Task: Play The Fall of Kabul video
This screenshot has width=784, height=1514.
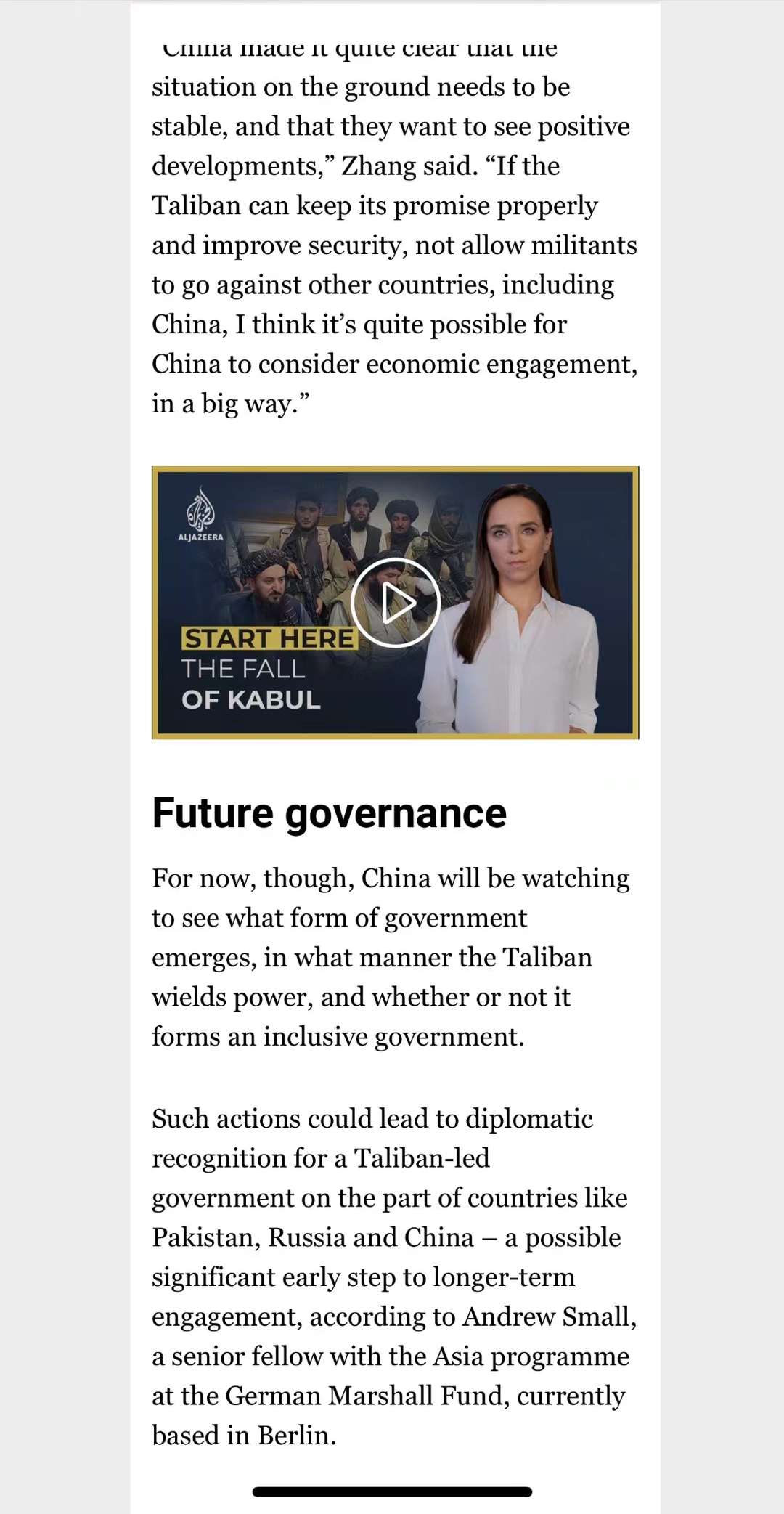Action: pos(396,603)
